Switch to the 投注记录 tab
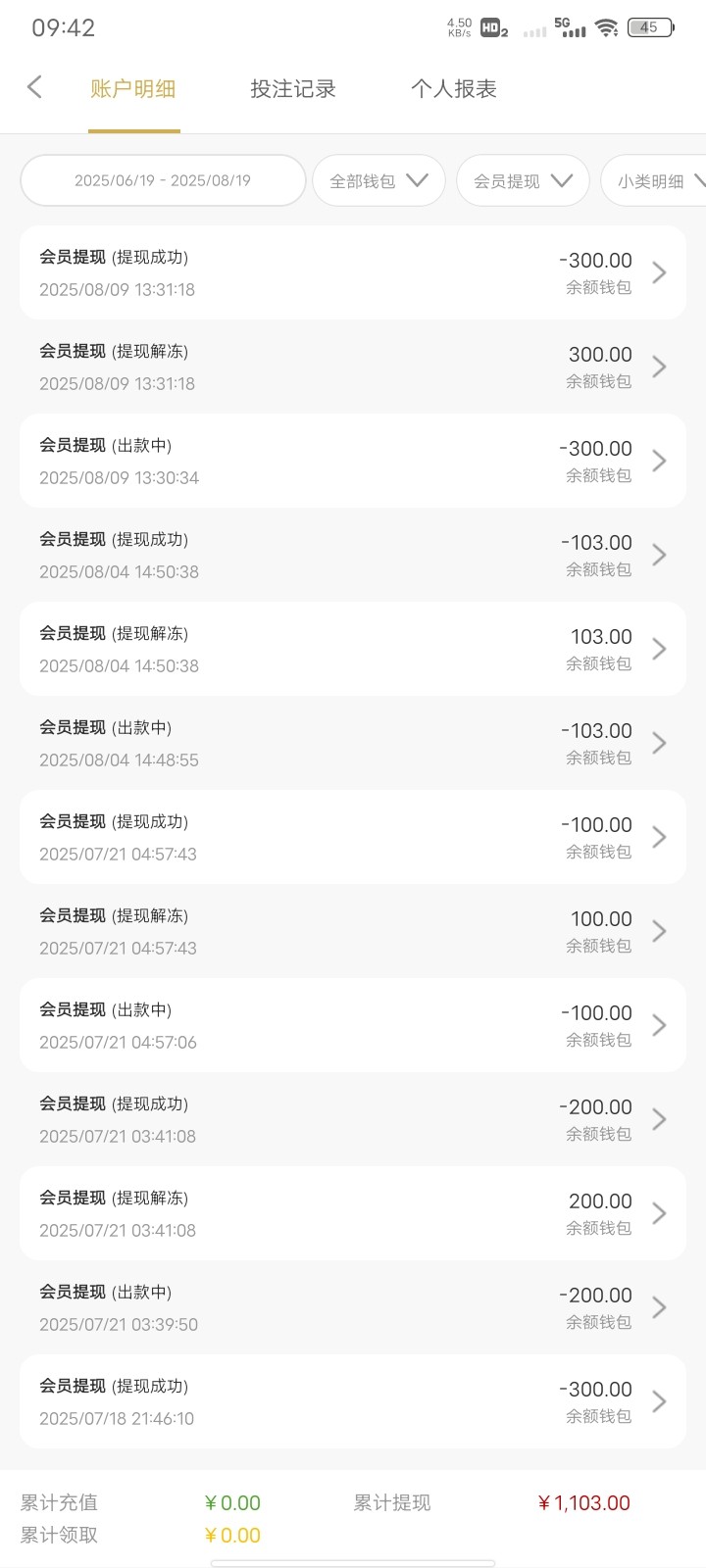The image size is (706, 1568). (x=293, y=89)
